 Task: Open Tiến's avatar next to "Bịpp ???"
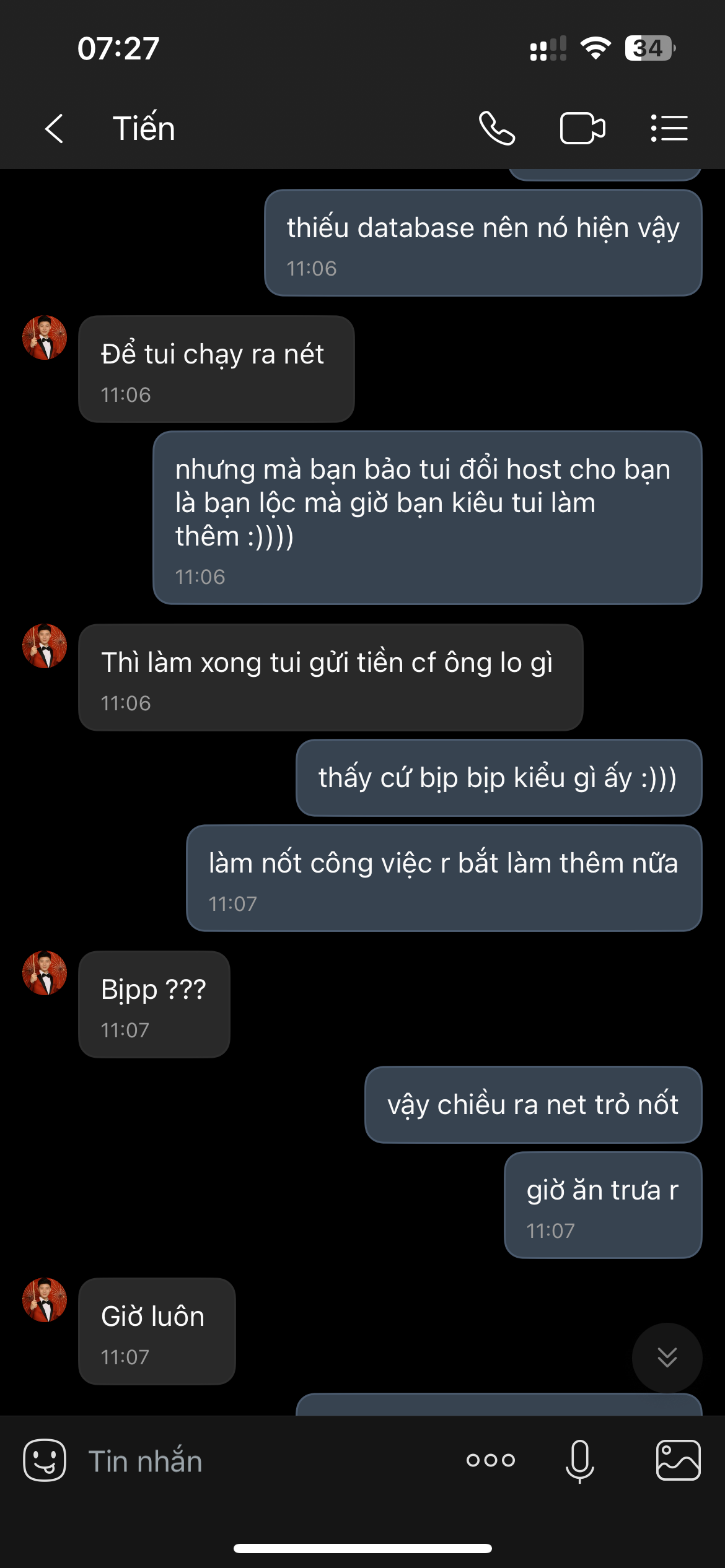45,973
